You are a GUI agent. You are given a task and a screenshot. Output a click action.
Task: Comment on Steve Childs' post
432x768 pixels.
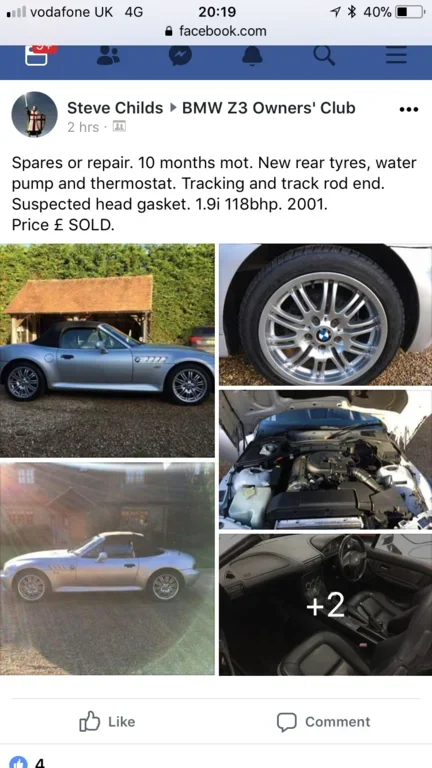(323, 721)
